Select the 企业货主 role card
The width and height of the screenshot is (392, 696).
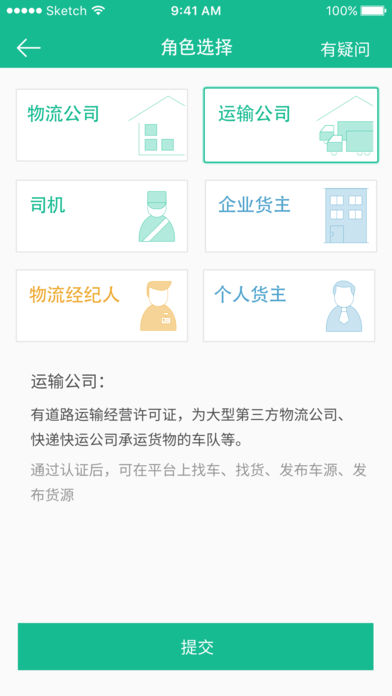[291, 216]
